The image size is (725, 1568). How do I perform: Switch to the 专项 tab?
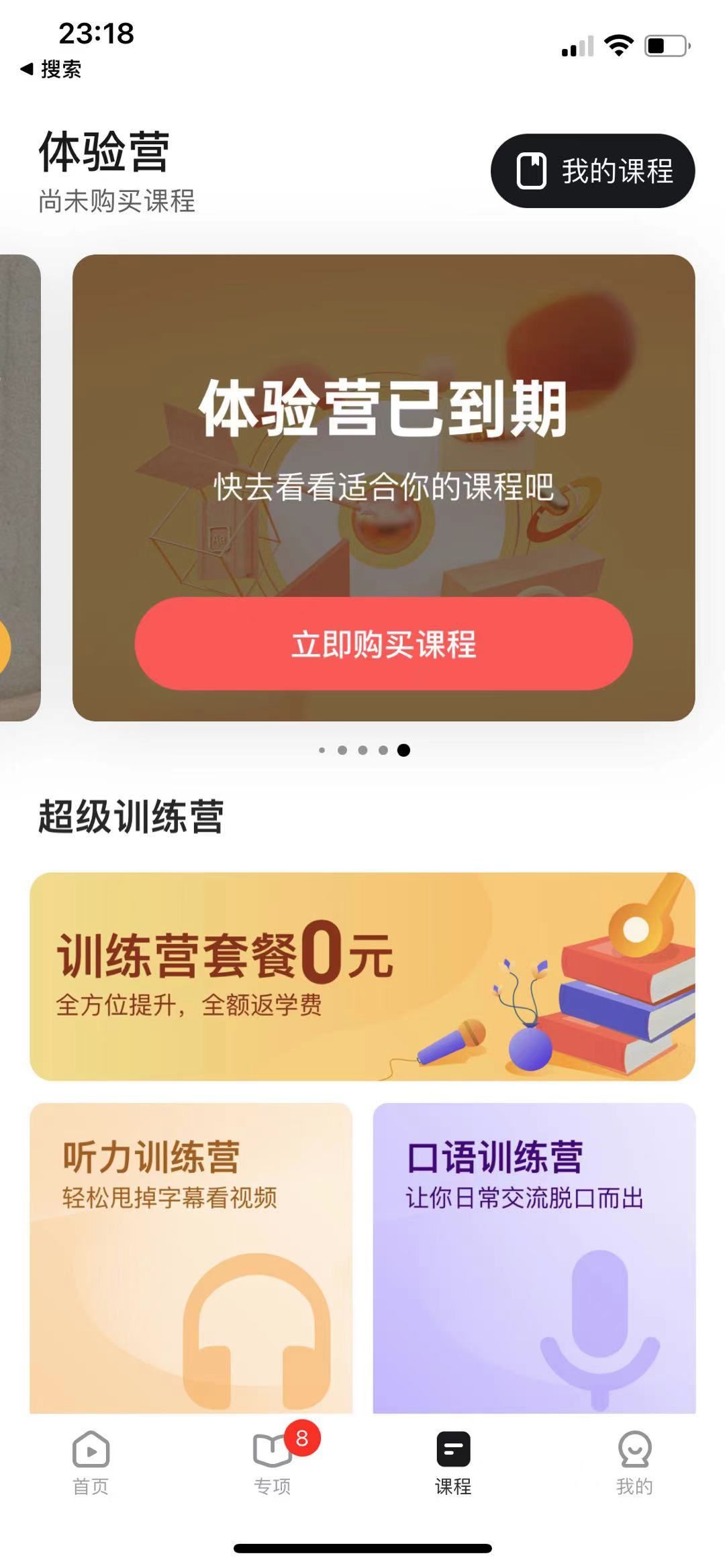(272, 1464)
